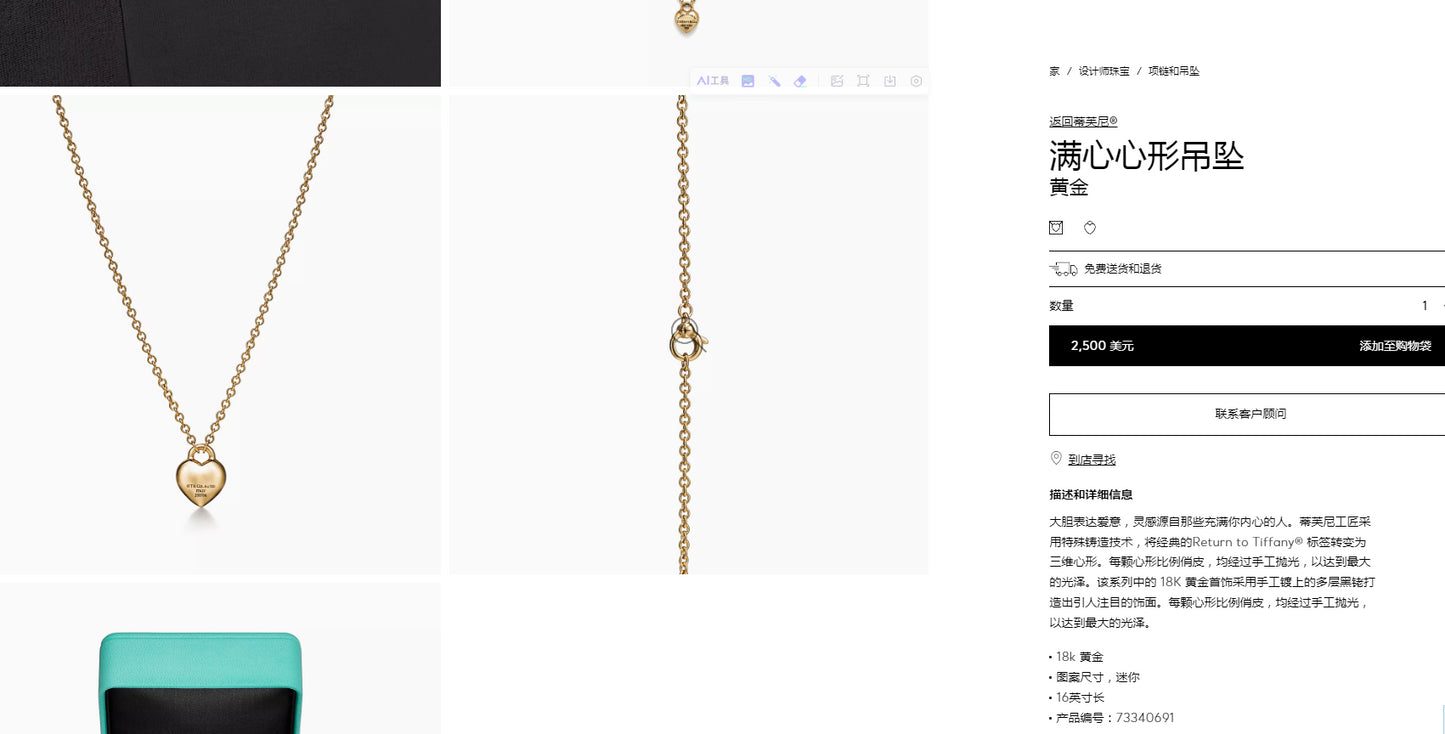Select the eraser tool in the AI toolbar

coord(800,81)
